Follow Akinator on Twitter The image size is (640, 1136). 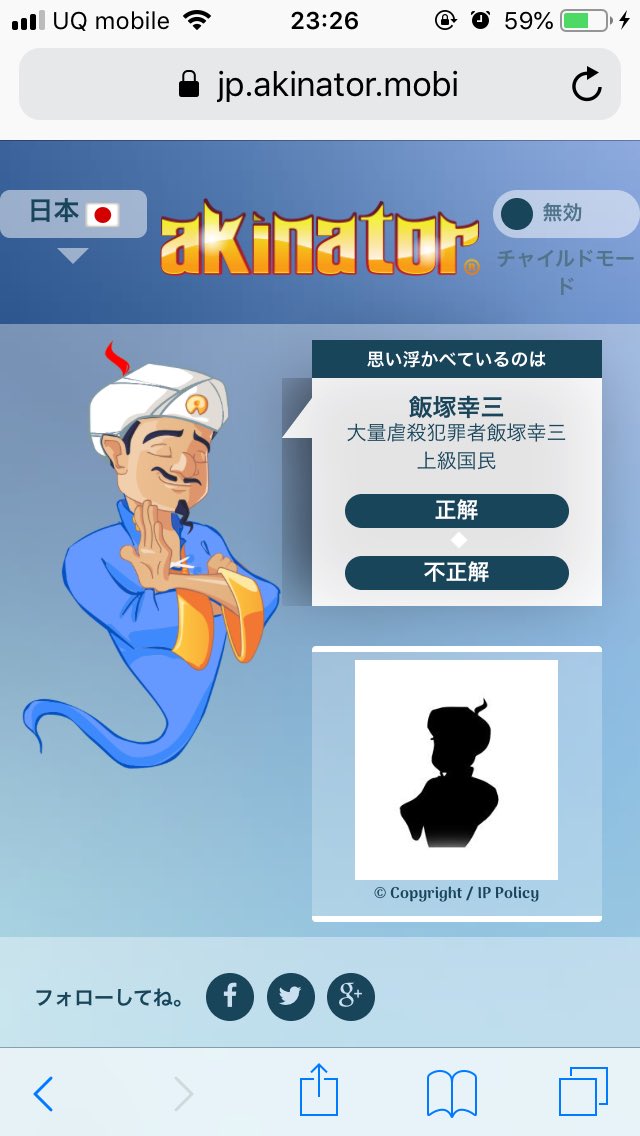click(x=290, y=996)
